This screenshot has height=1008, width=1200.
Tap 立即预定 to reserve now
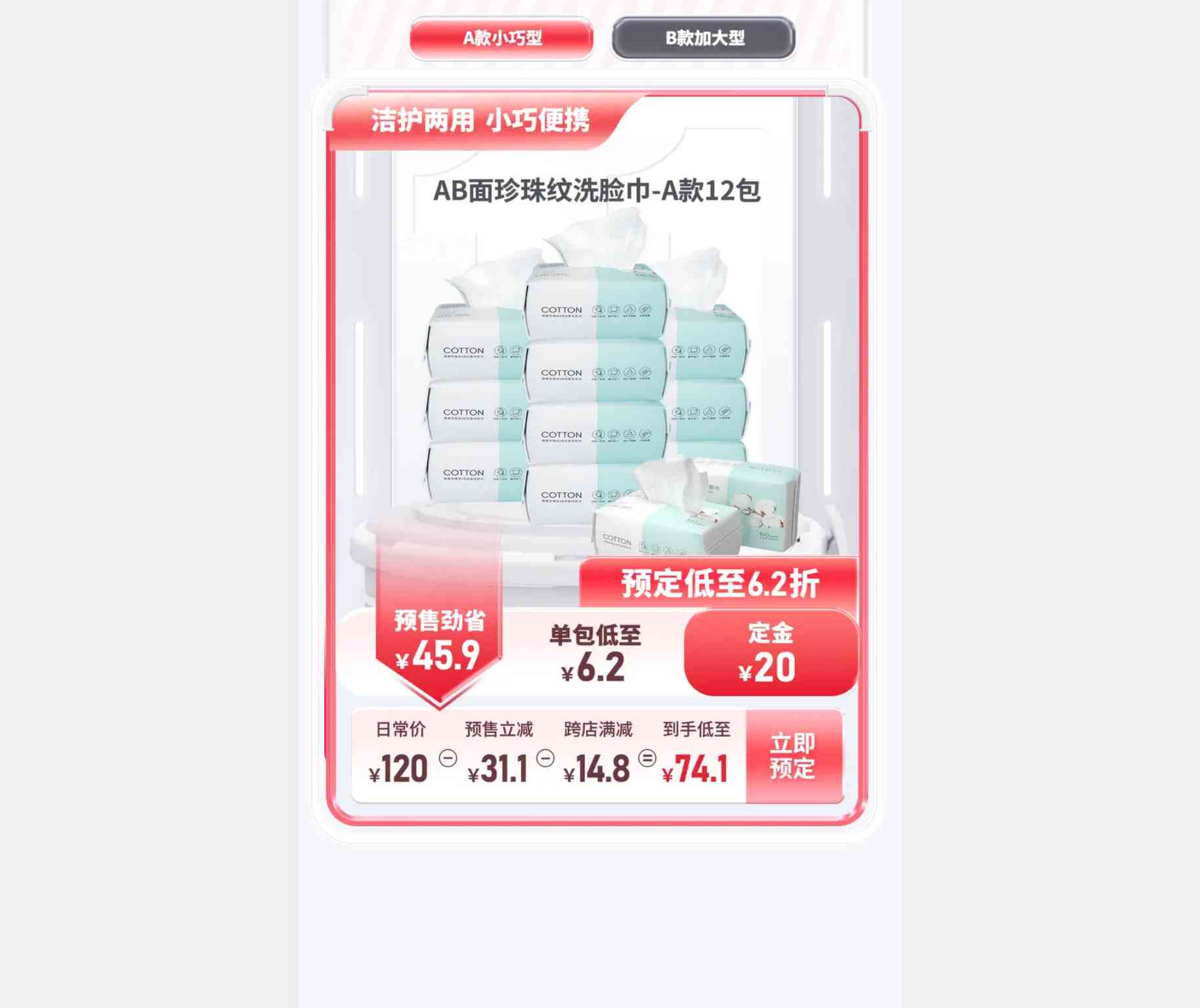pyautogui.click(x=793, y=756)
